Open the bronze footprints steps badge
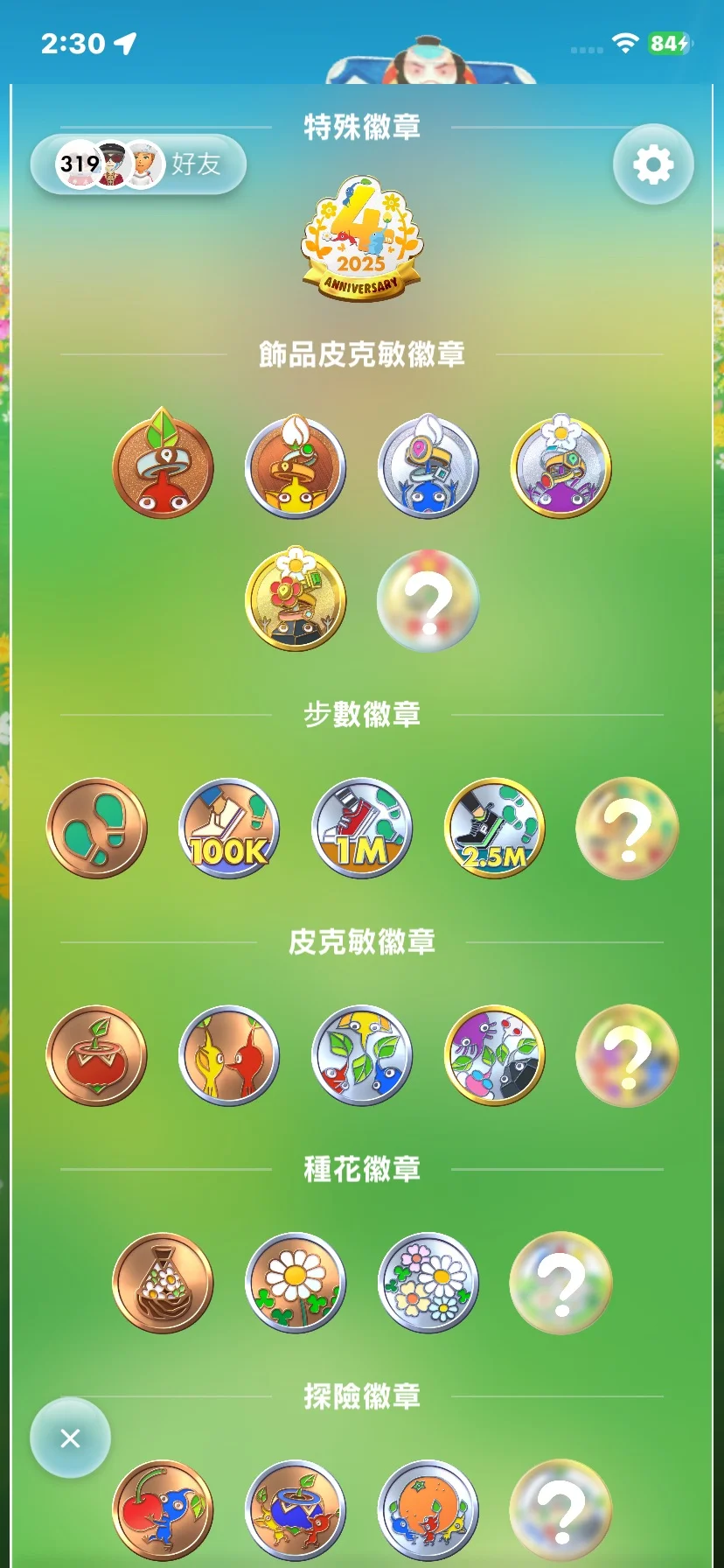The height and width of the screenshot is (1568, 724). (x=96, y=828)
